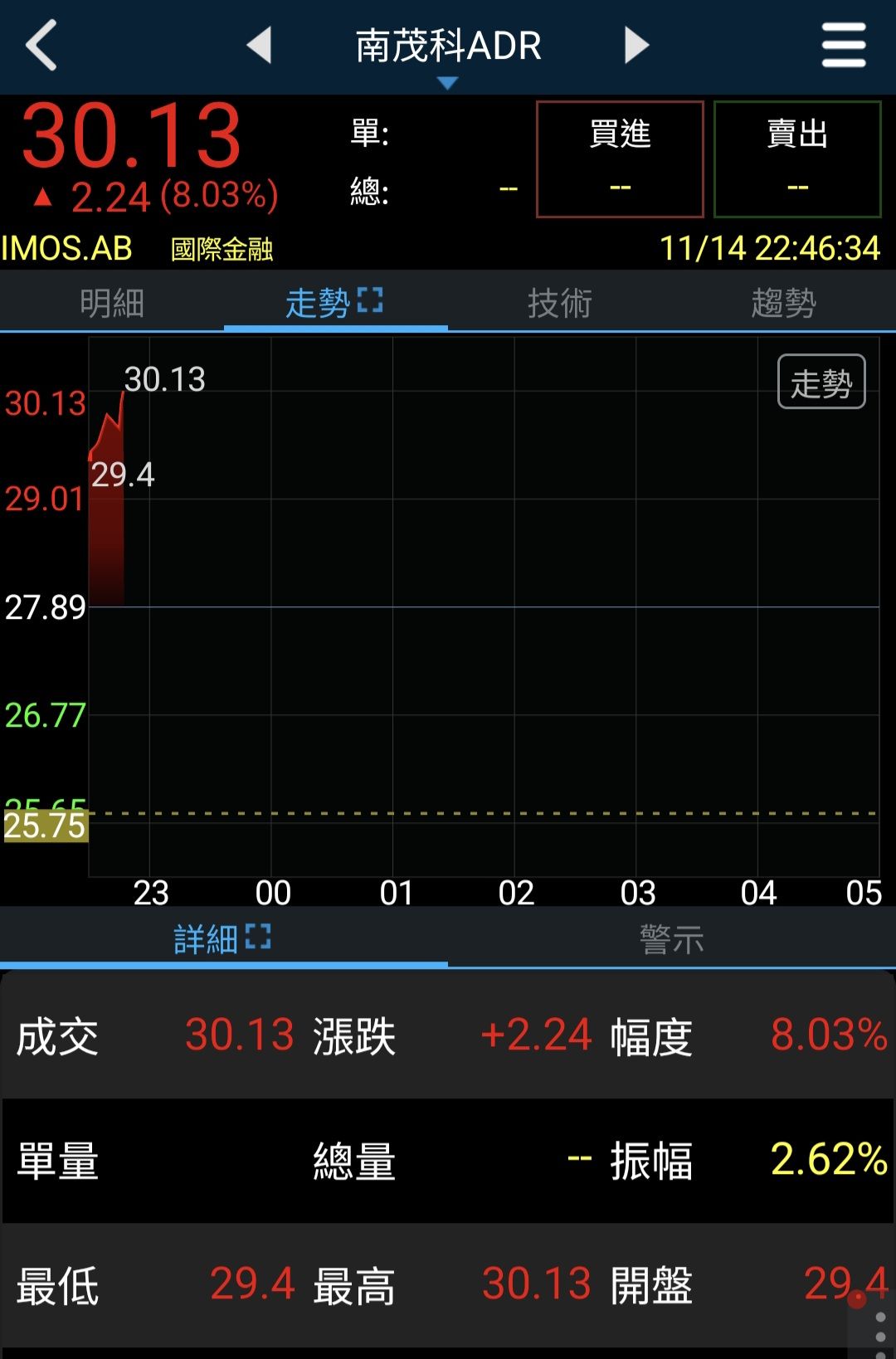Image resolution: width=896 pixels, height=1359 pixels.
Task: Tap the 買進 buy box
Action: click(x=620, y=159)
